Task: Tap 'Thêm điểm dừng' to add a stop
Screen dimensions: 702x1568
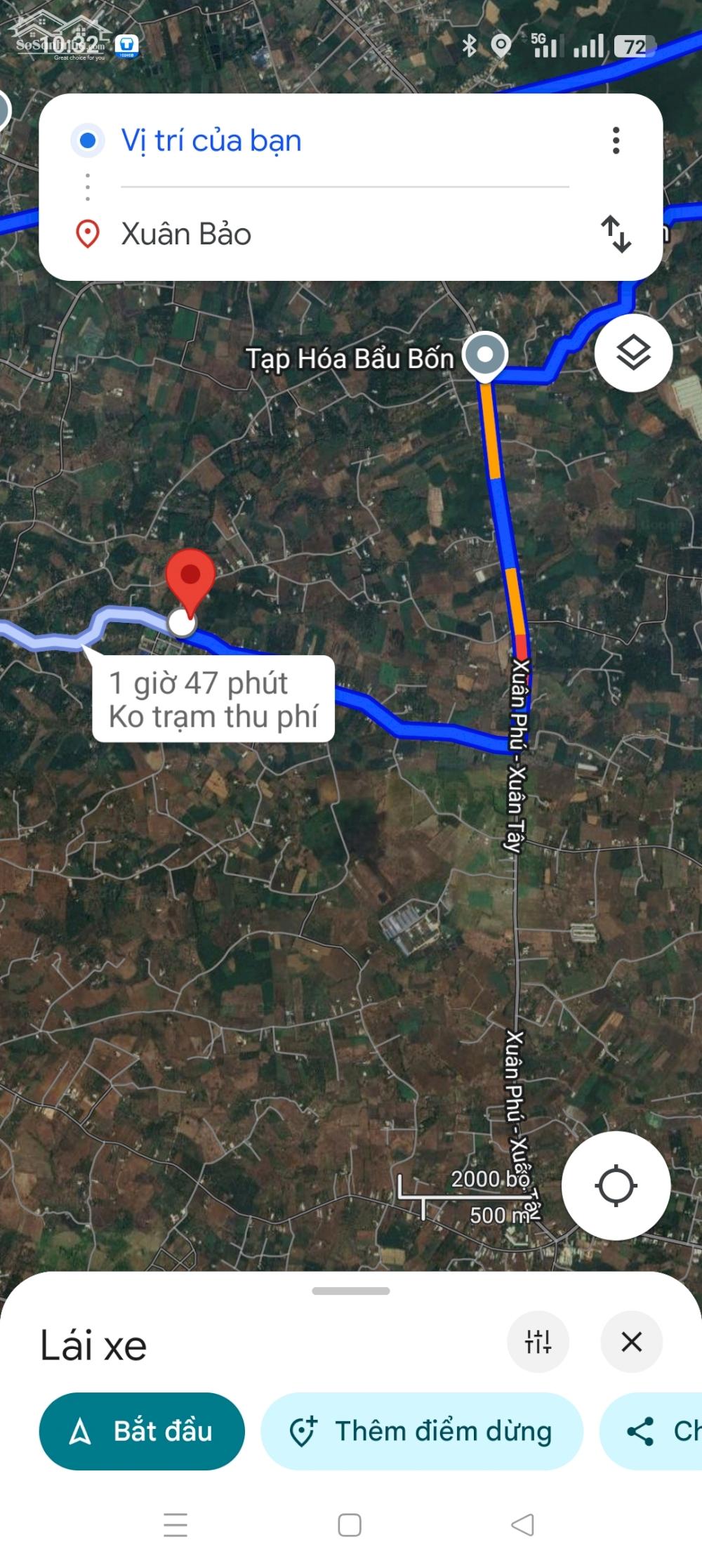Action: [422, 1431]
